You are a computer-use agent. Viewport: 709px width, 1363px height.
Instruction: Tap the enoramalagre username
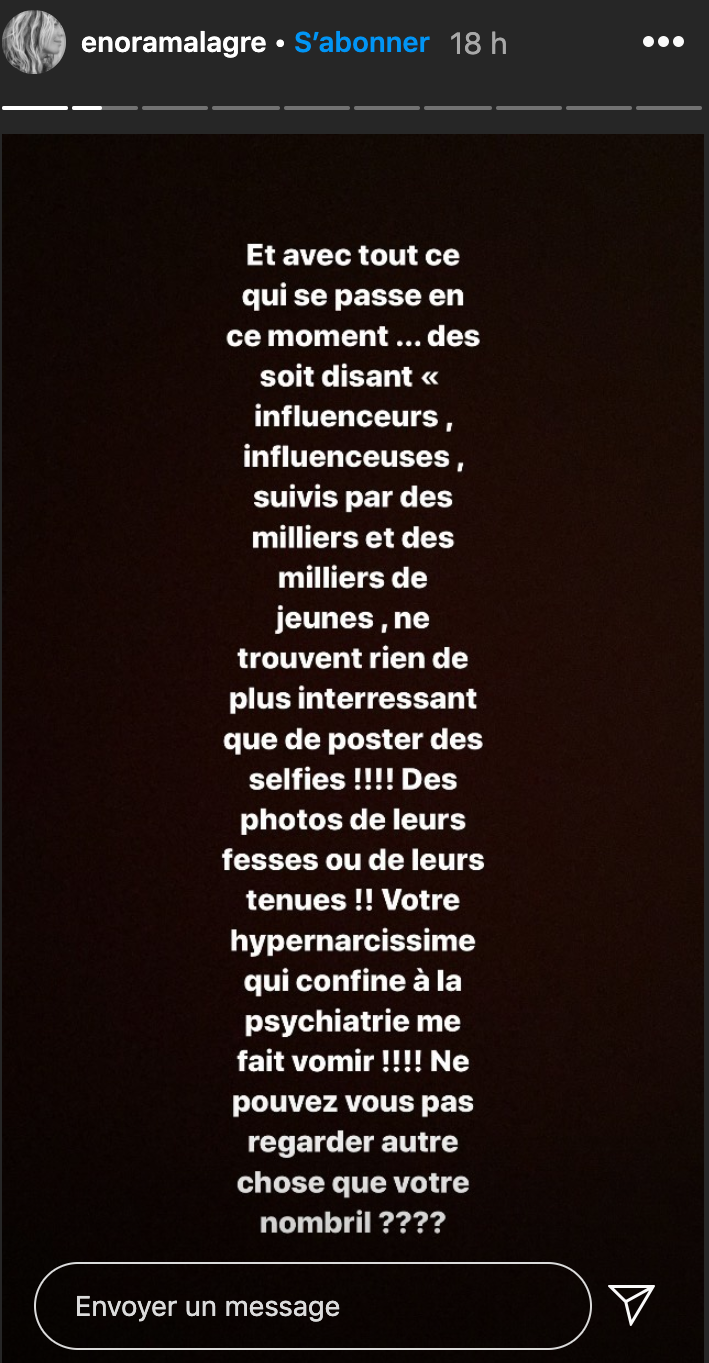pos(173,43)
